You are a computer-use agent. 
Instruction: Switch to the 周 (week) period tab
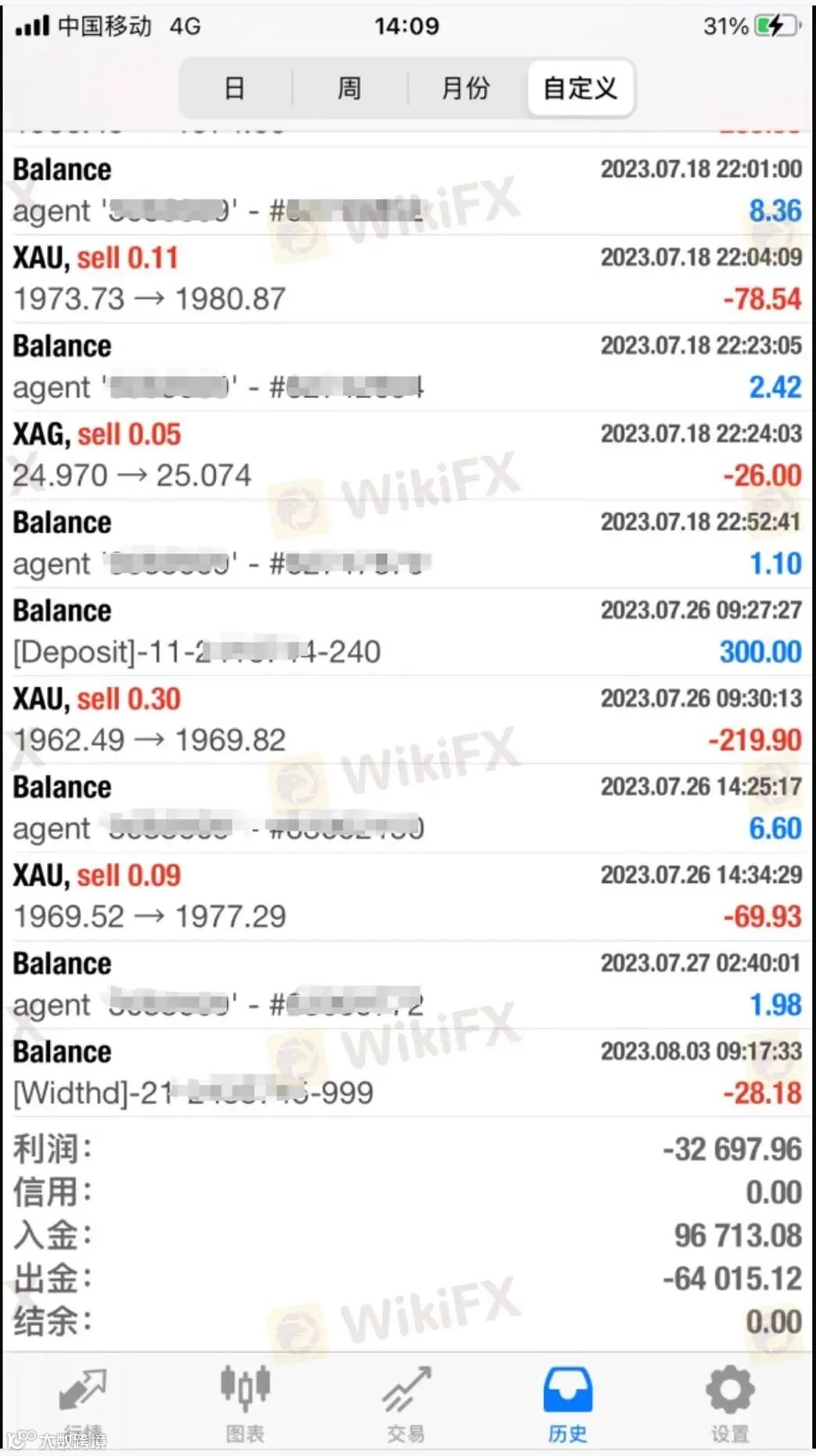[349, 88]
